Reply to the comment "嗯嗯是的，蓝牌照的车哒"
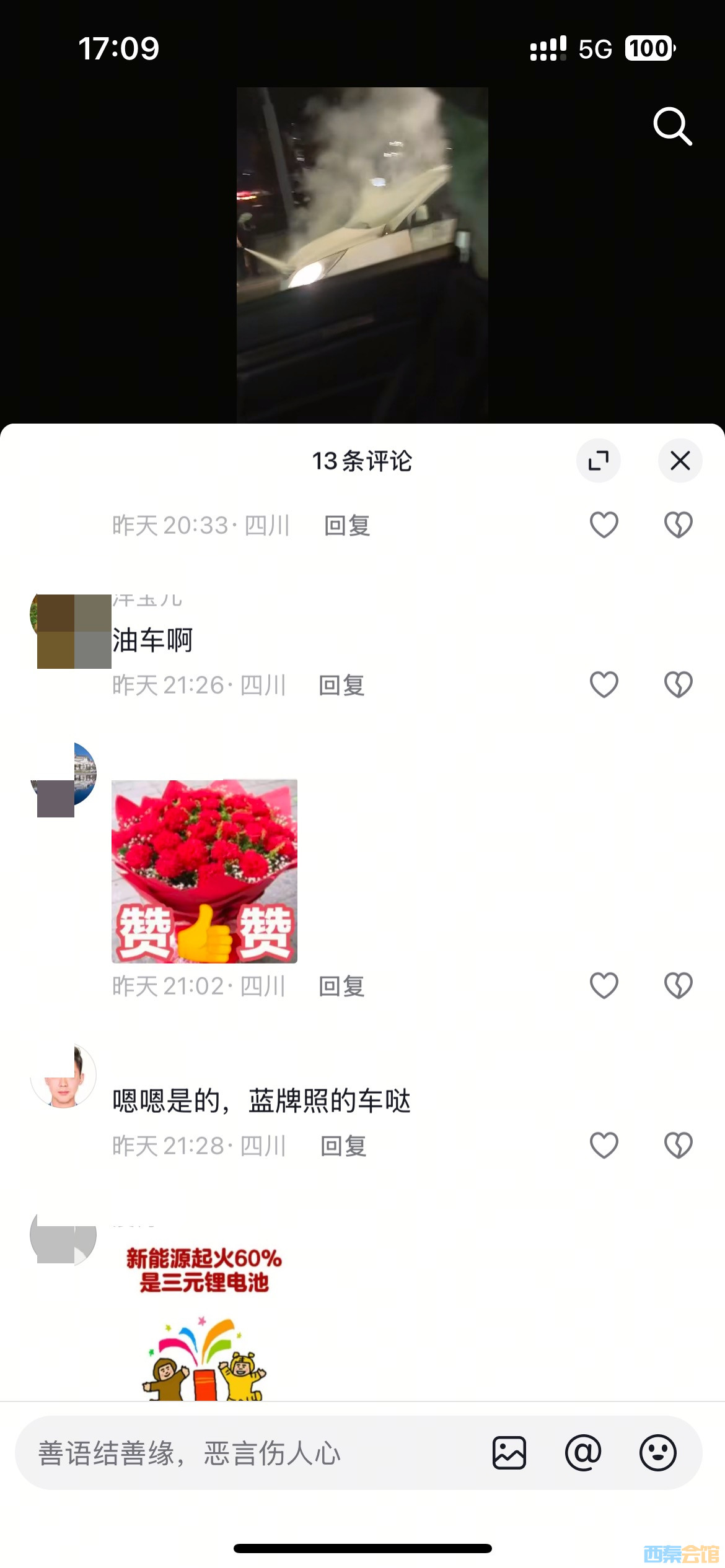 (343, 1146)
